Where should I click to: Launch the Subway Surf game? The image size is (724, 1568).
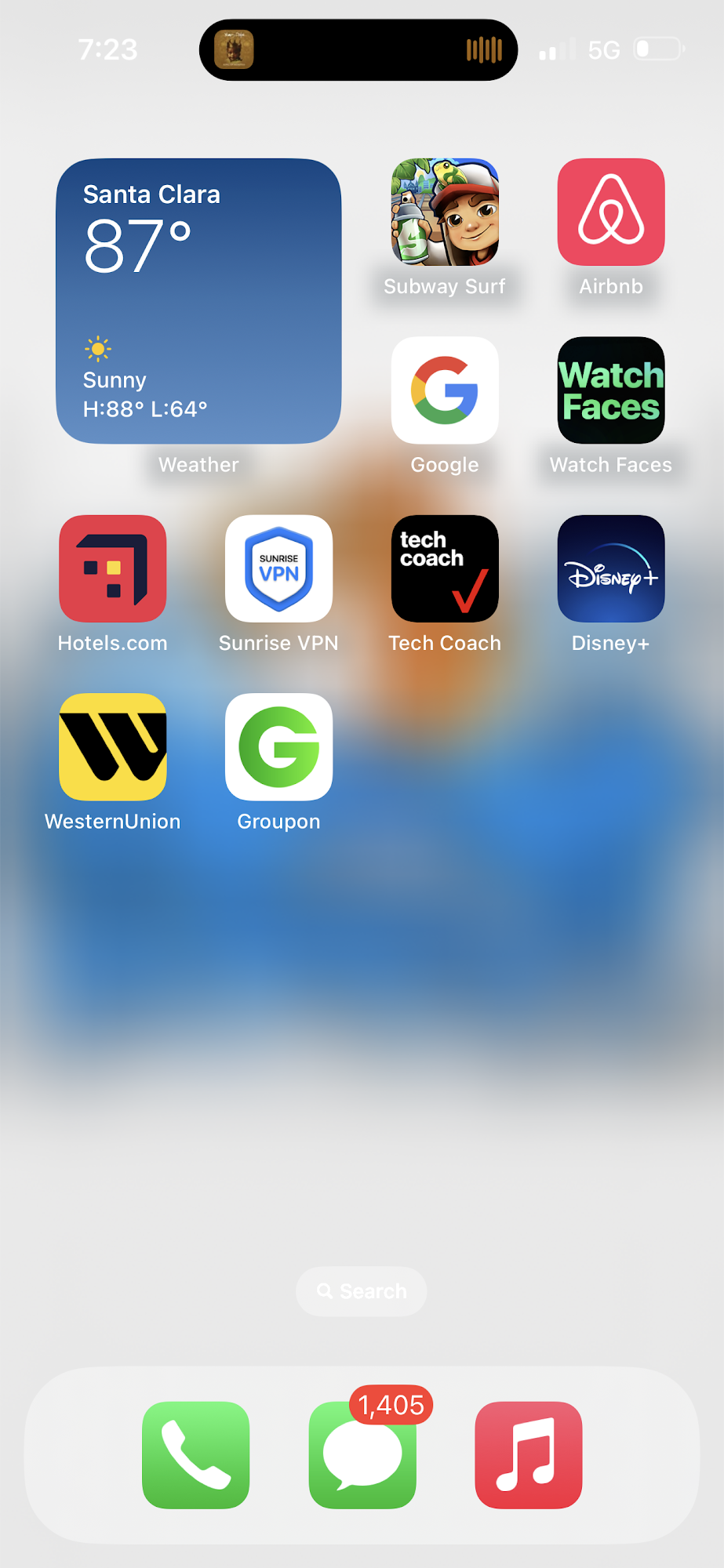pos(445,212)
